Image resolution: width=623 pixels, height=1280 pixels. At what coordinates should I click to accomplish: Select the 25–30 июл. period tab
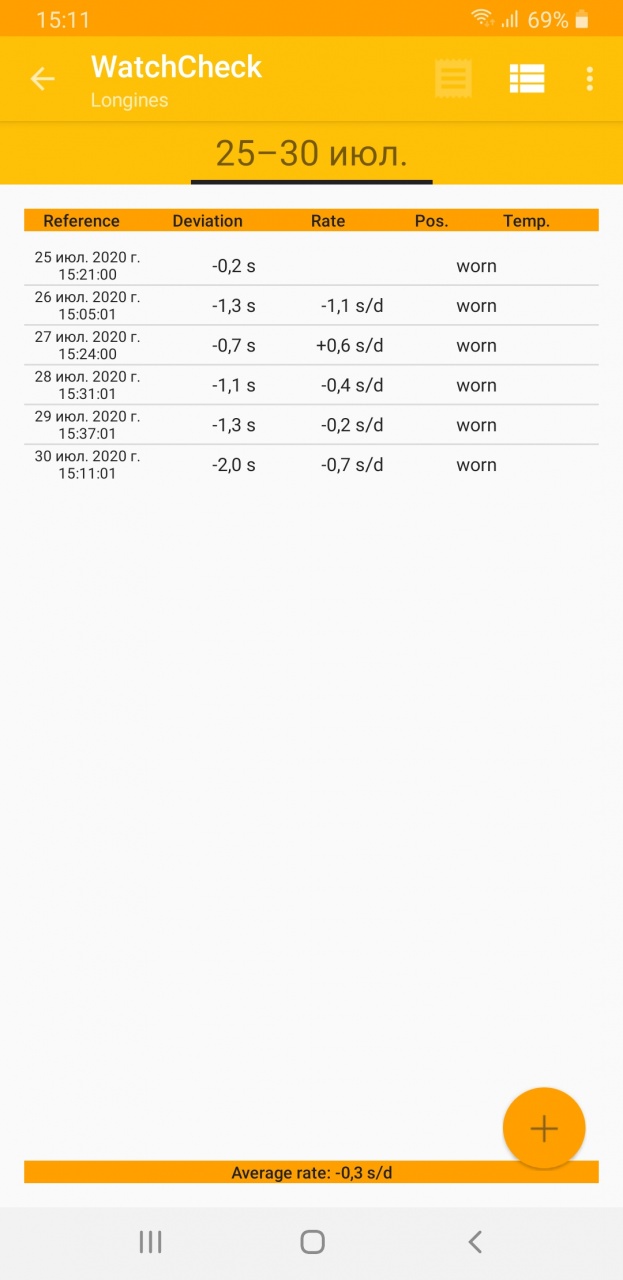[x=311, y=154]
